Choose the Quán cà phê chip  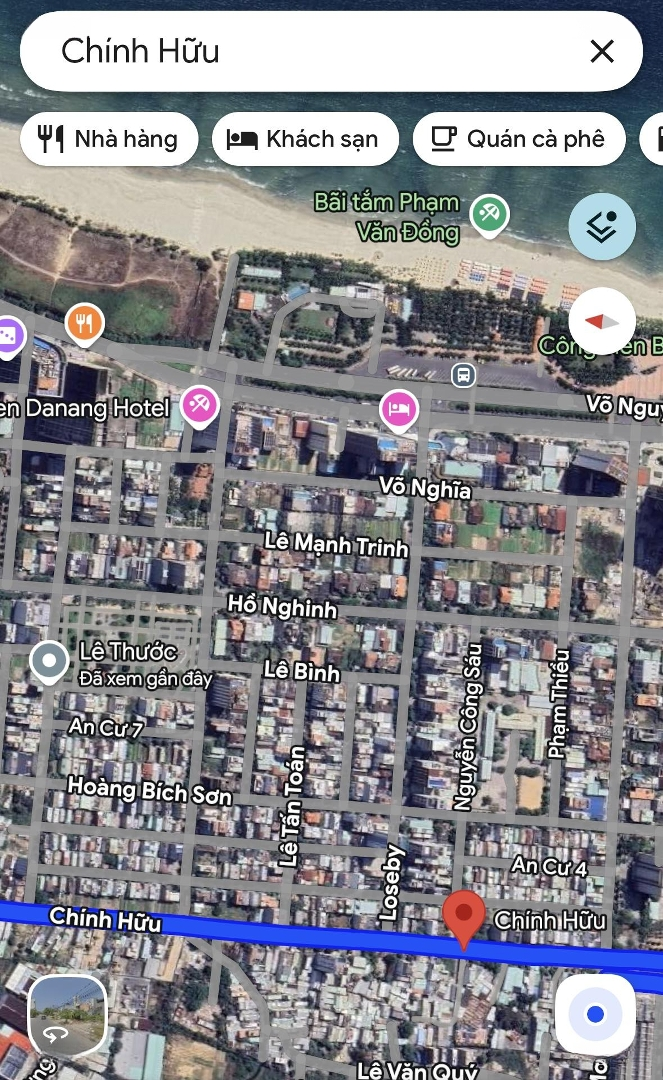pyautogui.click(x=519, y=139)
